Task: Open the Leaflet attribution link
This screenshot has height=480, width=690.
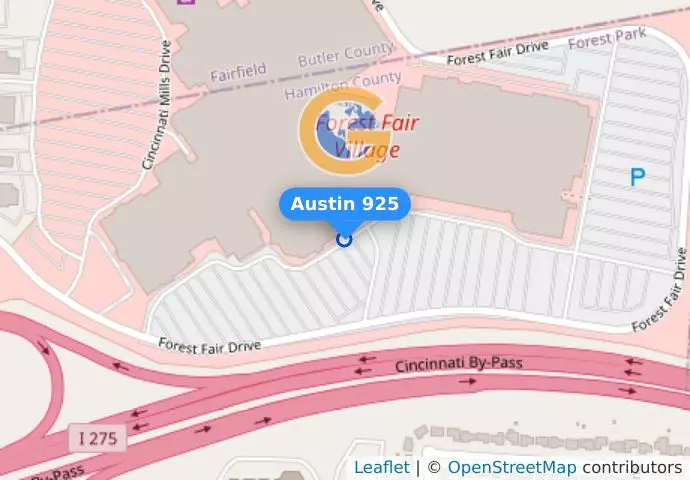Action: click(381, 467)
